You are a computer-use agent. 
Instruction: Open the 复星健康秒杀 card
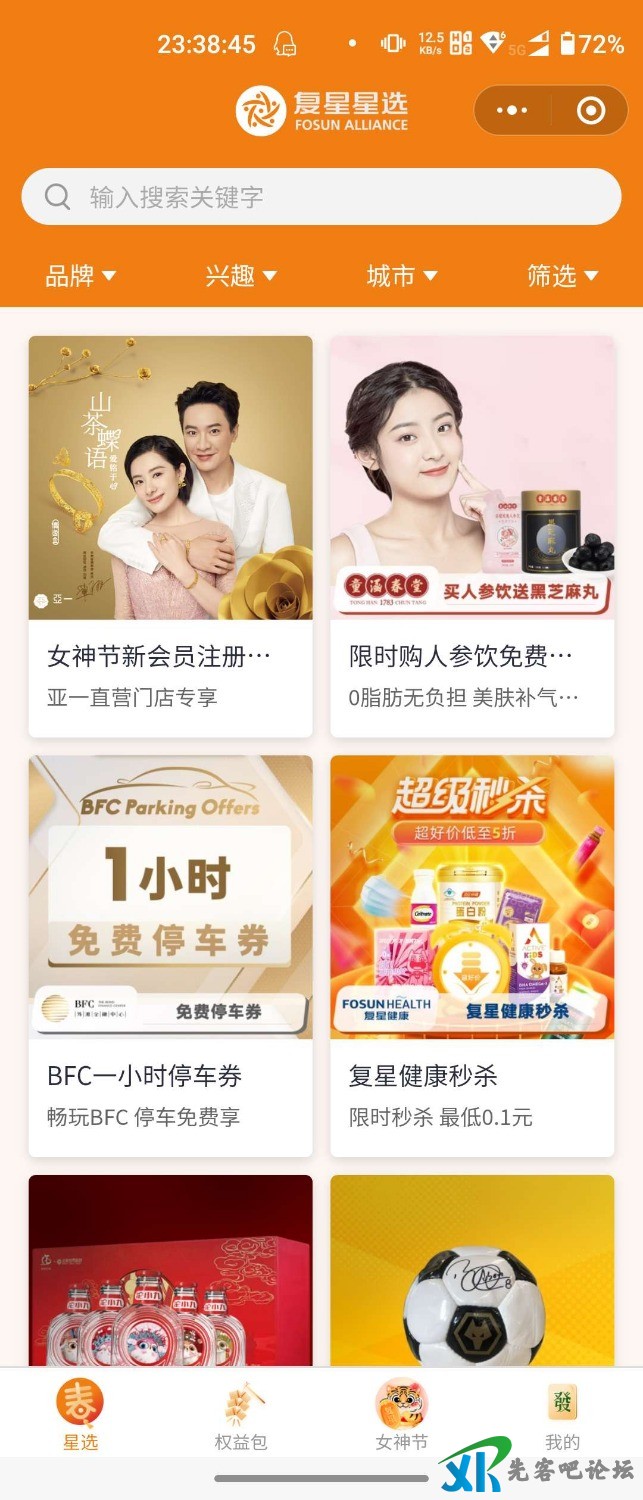tap(472, 955)
